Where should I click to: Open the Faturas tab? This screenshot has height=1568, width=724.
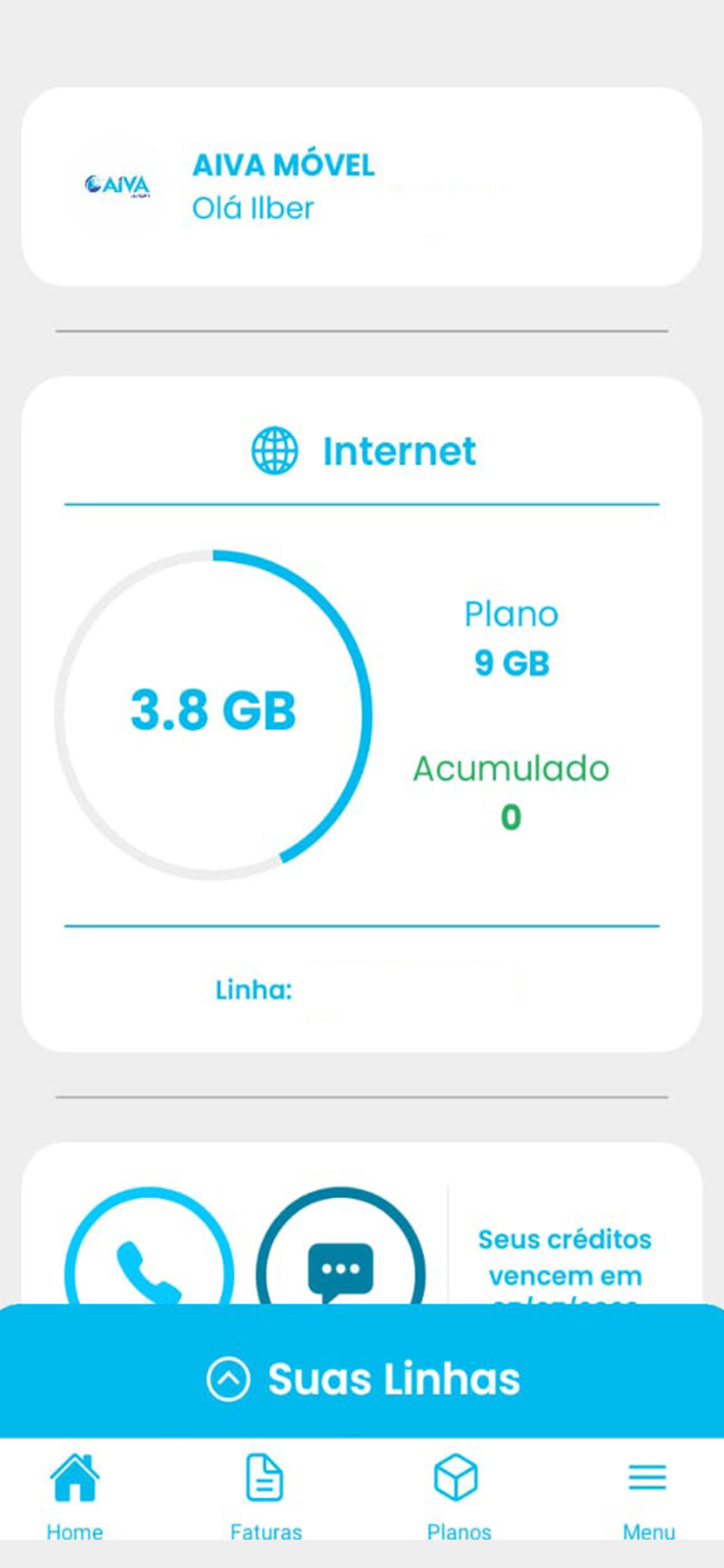pos(266,1496)
